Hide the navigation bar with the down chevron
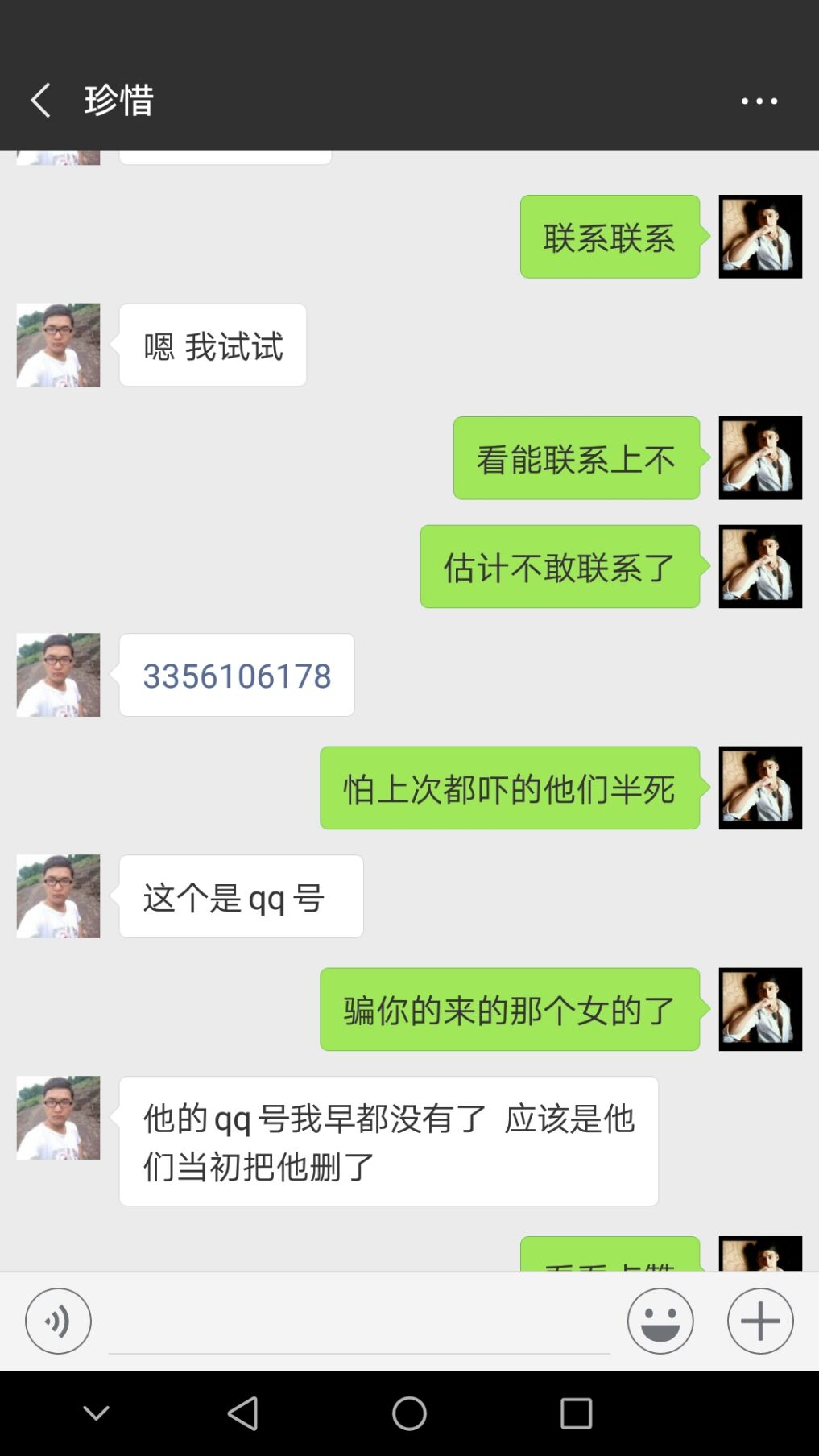Image resolution: width=819 pixels, height=1456 pixels. coord(96,1413)
